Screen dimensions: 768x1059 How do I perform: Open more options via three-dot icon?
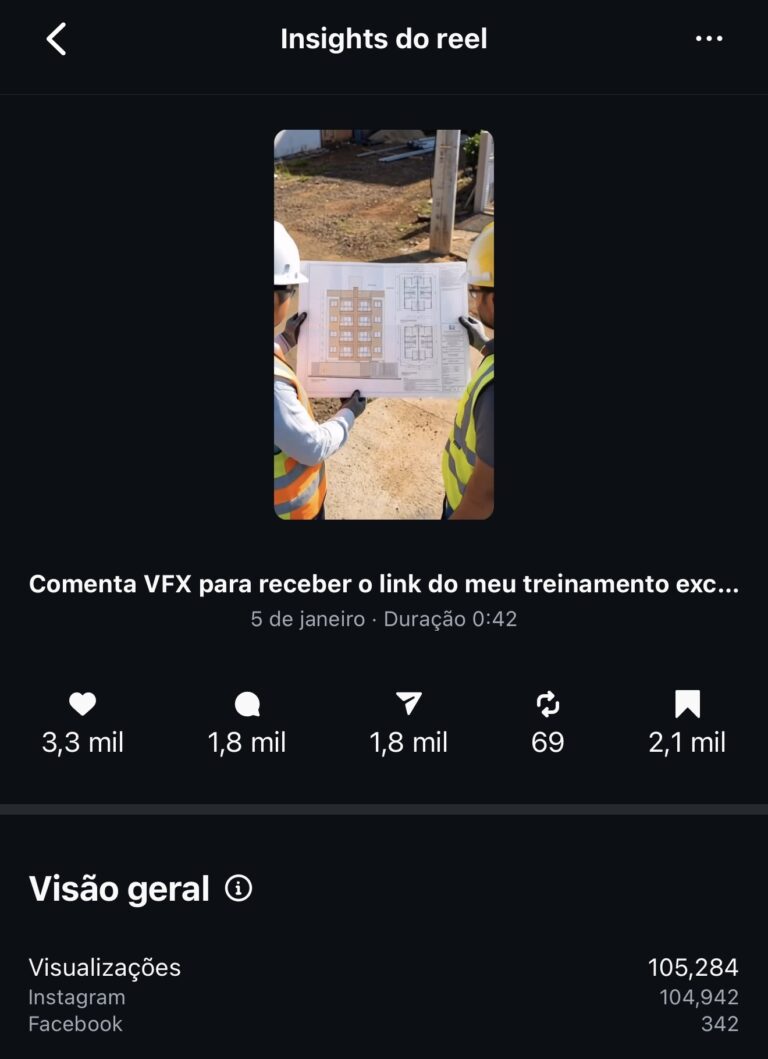pos(709,39)
